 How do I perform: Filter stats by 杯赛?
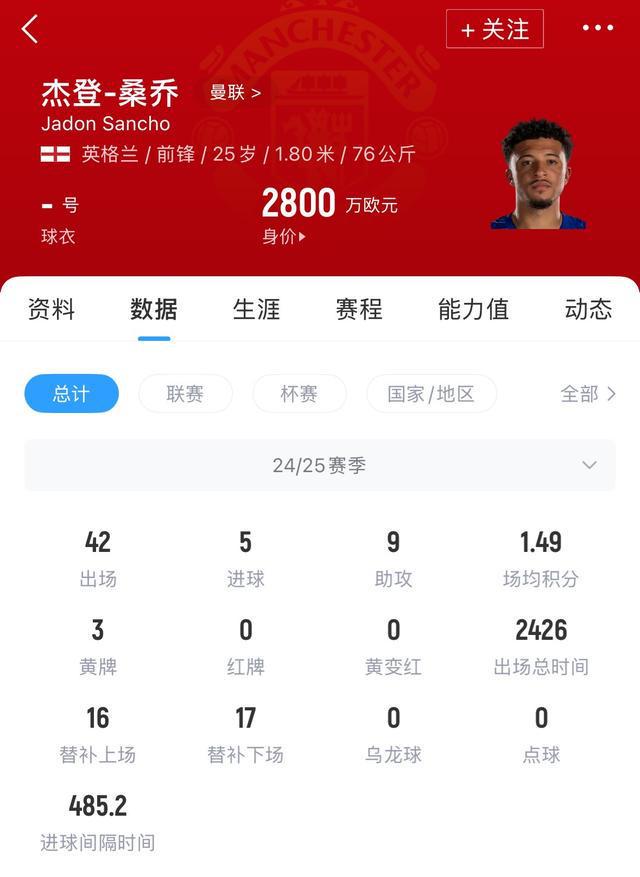[299, 394]
